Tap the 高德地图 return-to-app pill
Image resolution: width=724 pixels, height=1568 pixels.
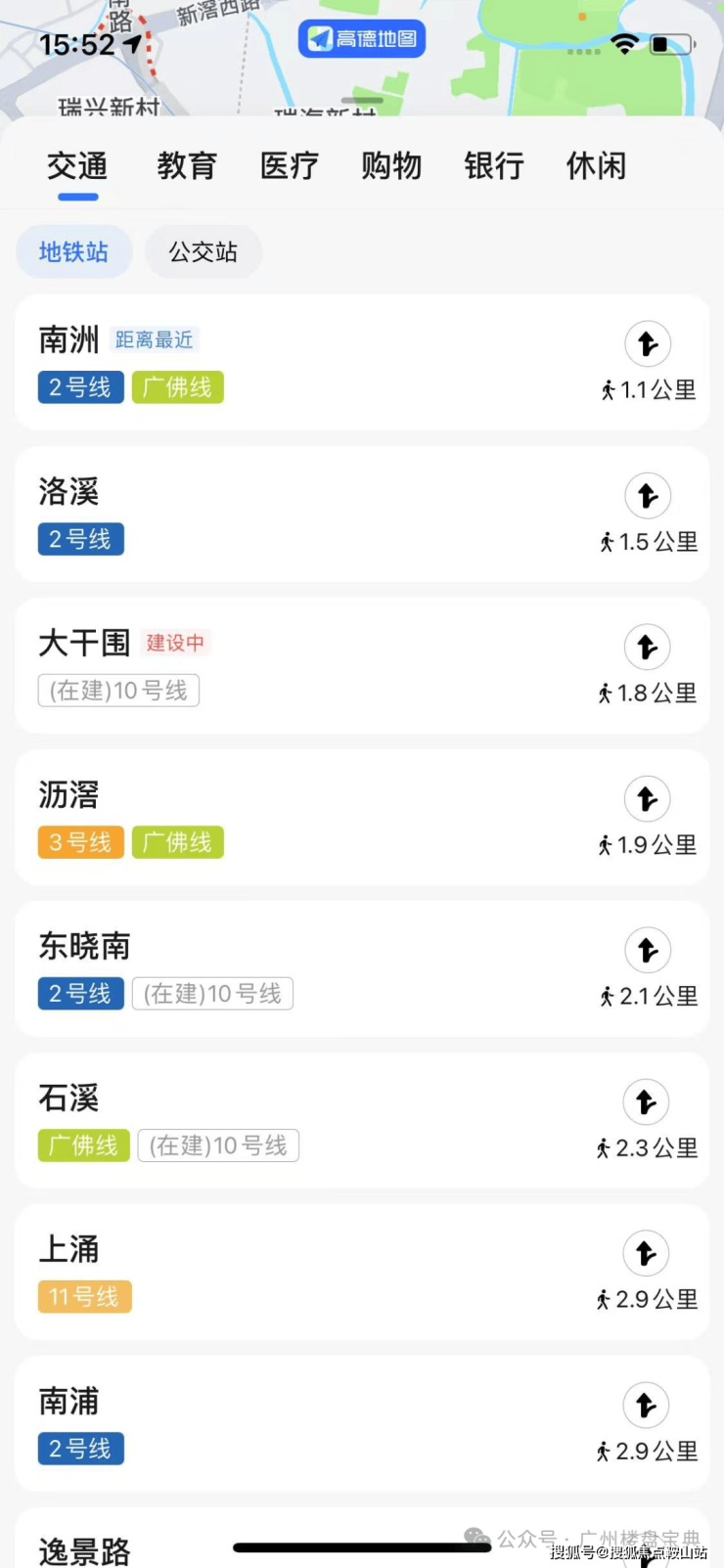362,39
